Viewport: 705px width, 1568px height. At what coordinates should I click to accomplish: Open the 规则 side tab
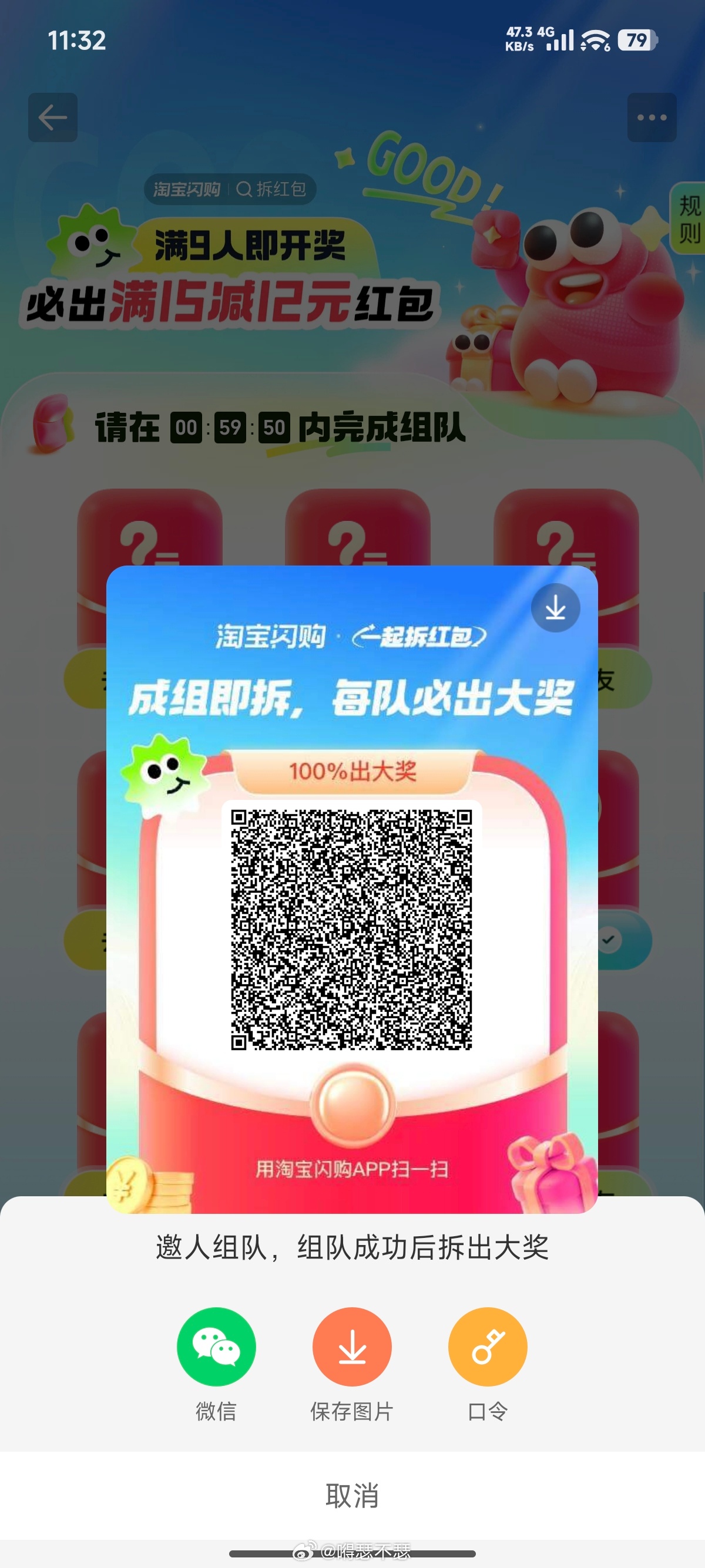click(690, 218)
